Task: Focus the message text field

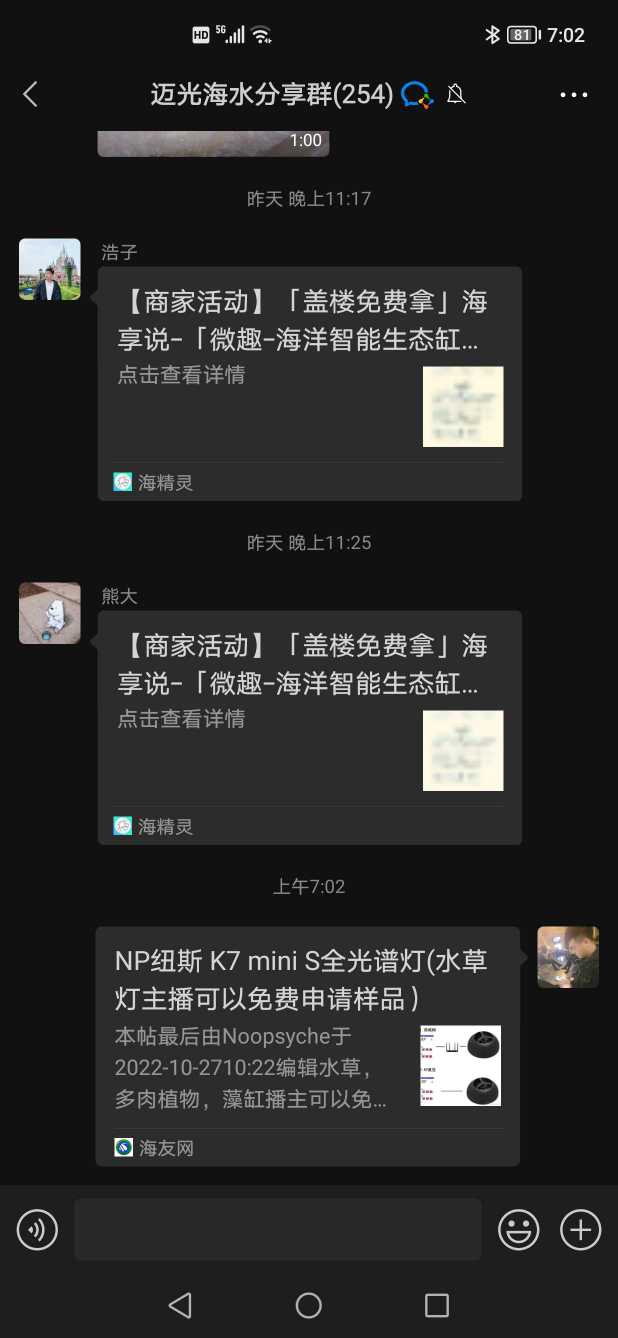Action: (277, 1229)
